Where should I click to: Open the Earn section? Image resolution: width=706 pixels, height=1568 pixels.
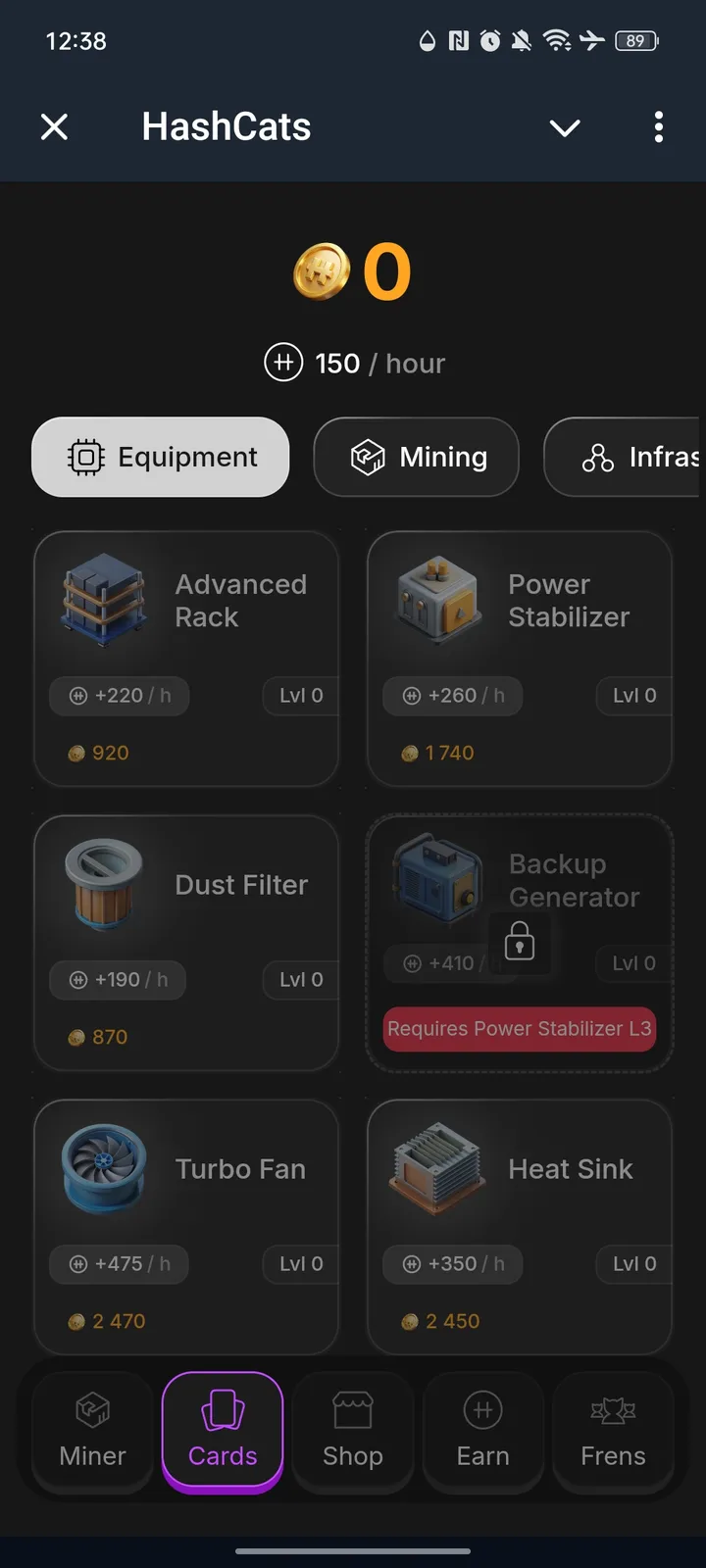coord(482,1431)
